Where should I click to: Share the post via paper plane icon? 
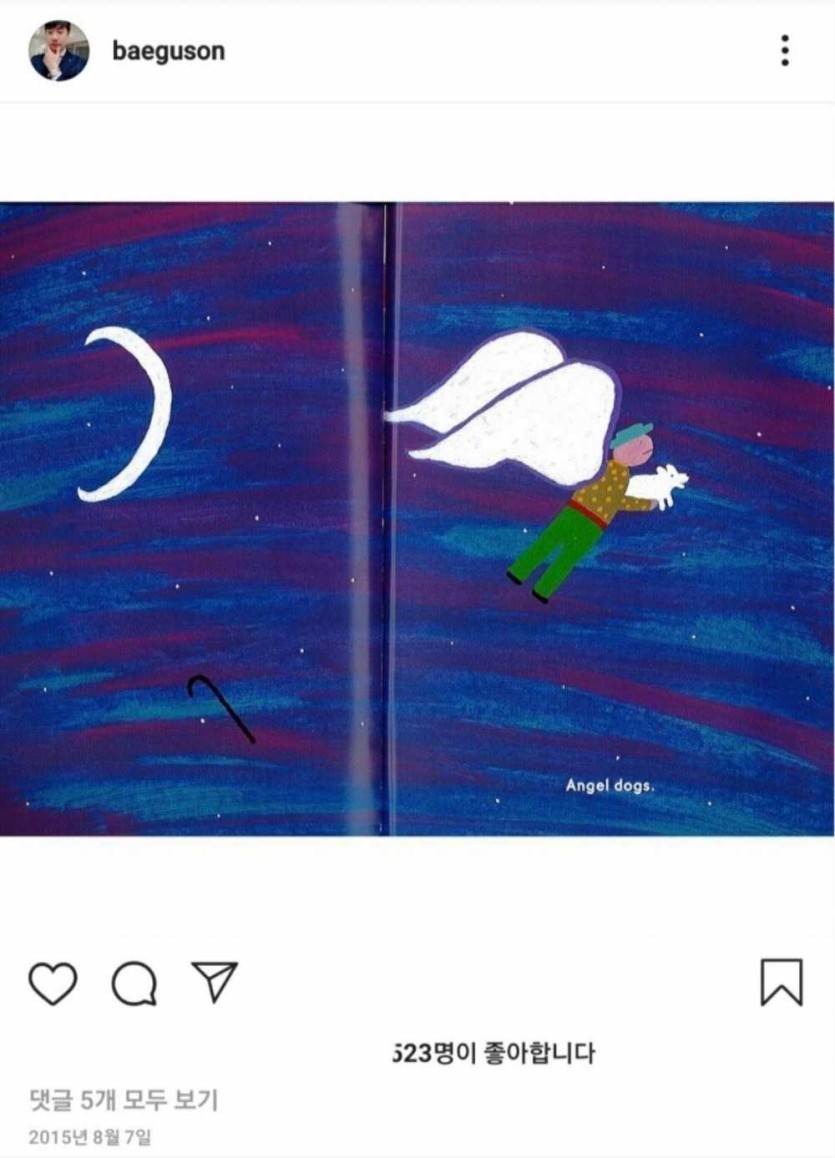(x=214, y=982)
